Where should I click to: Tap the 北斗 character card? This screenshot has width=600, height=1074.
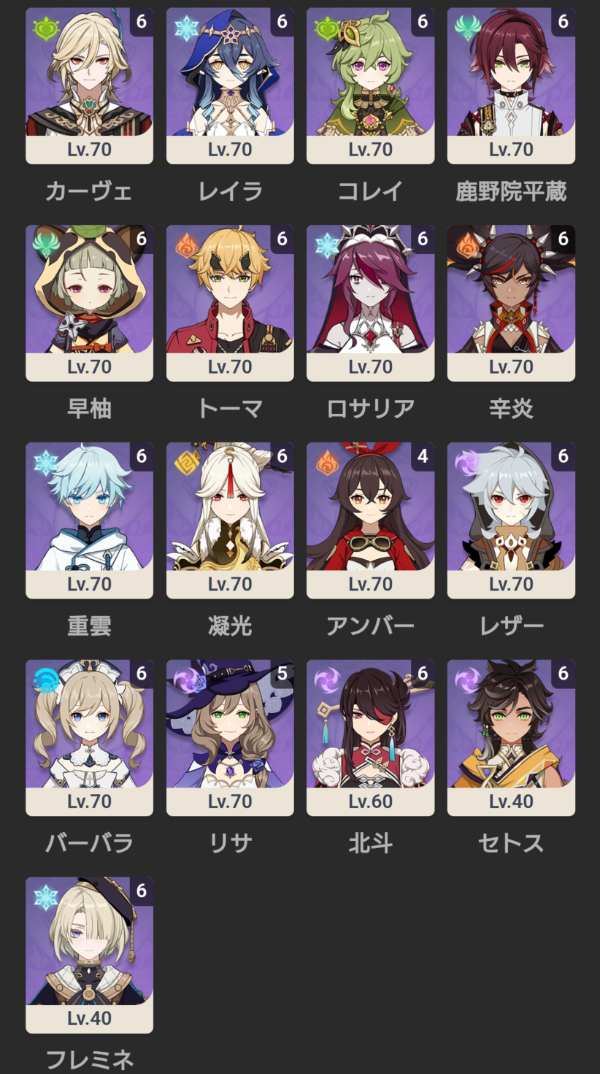pyautogui.click(x=370, y=737)
